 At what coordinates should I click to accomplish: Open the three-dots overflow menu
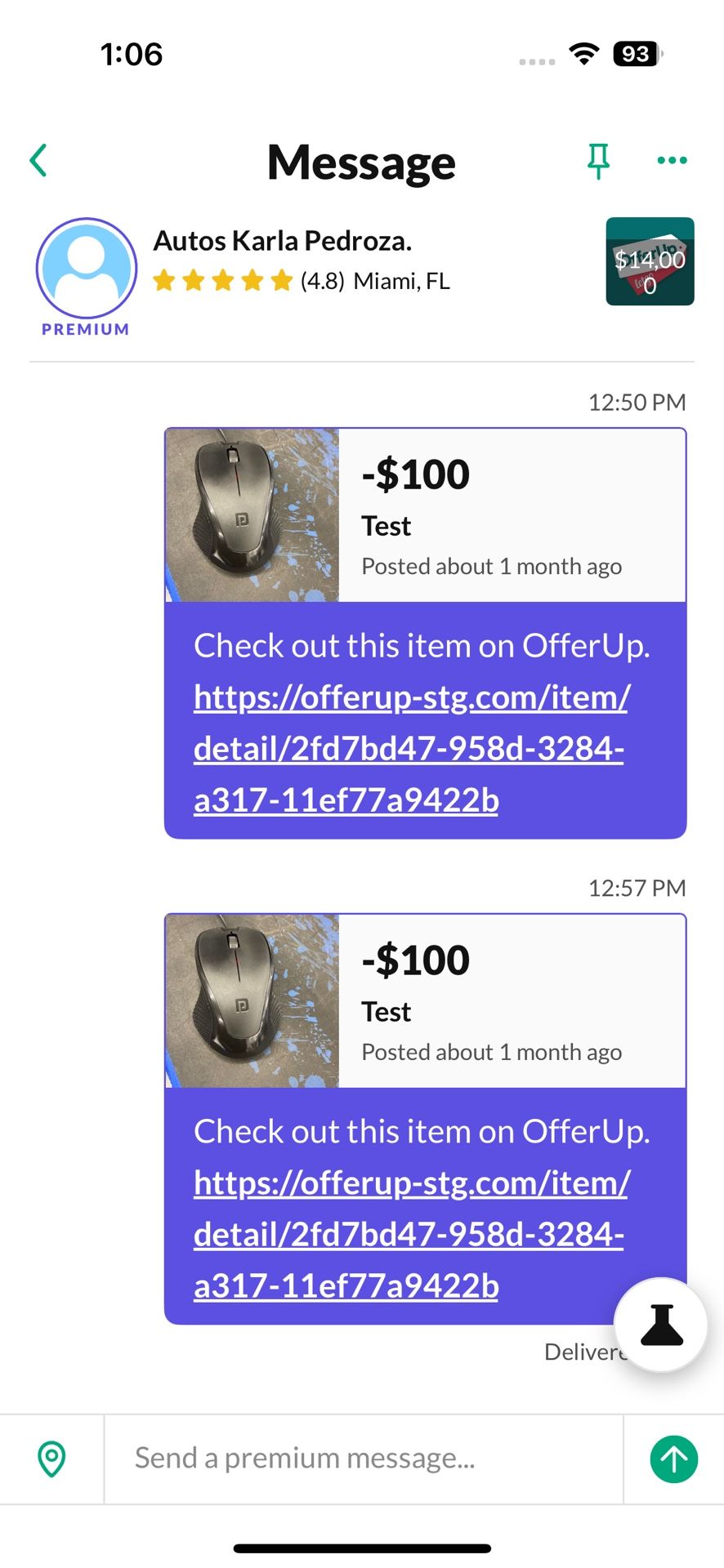point(672,160)
